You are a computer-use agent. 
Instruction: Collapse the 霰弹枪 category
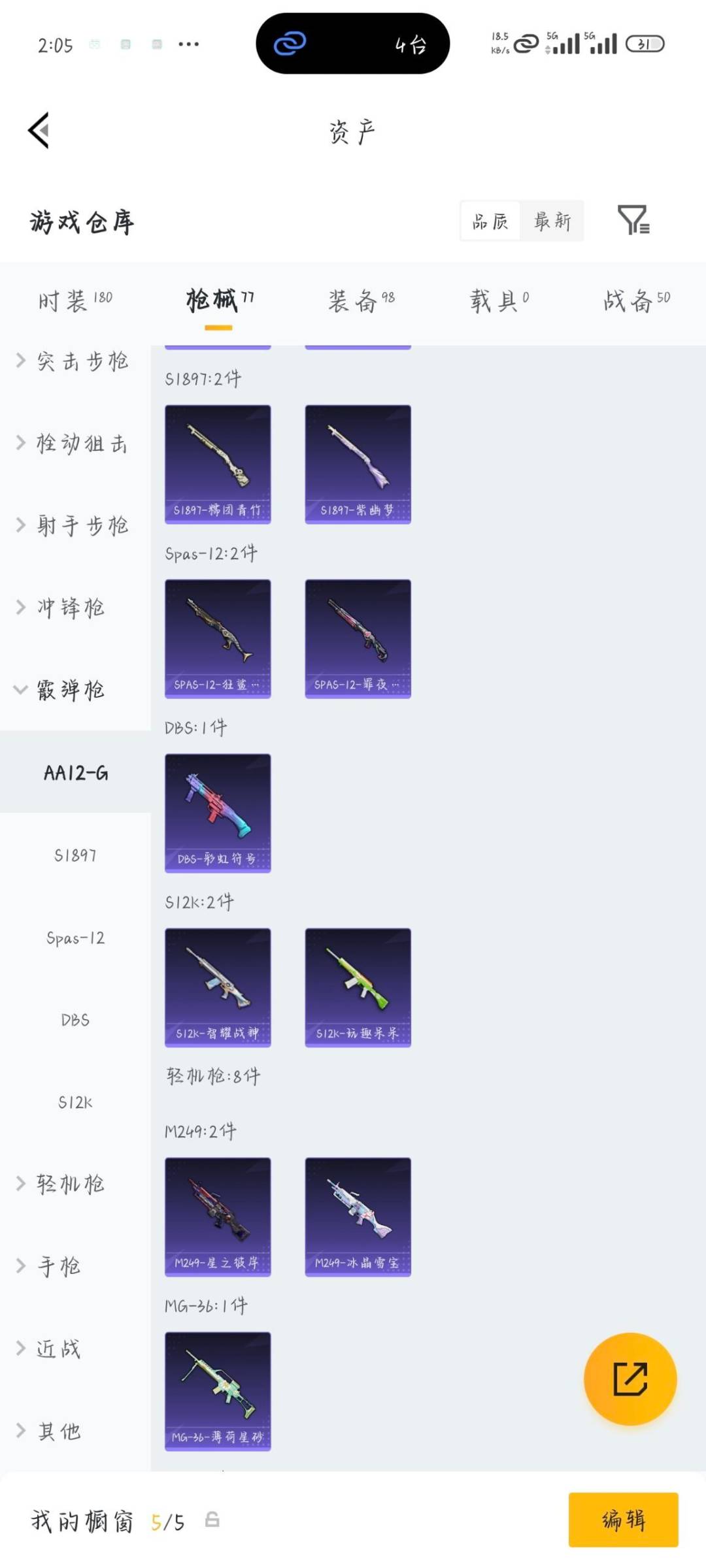point(71,690)
